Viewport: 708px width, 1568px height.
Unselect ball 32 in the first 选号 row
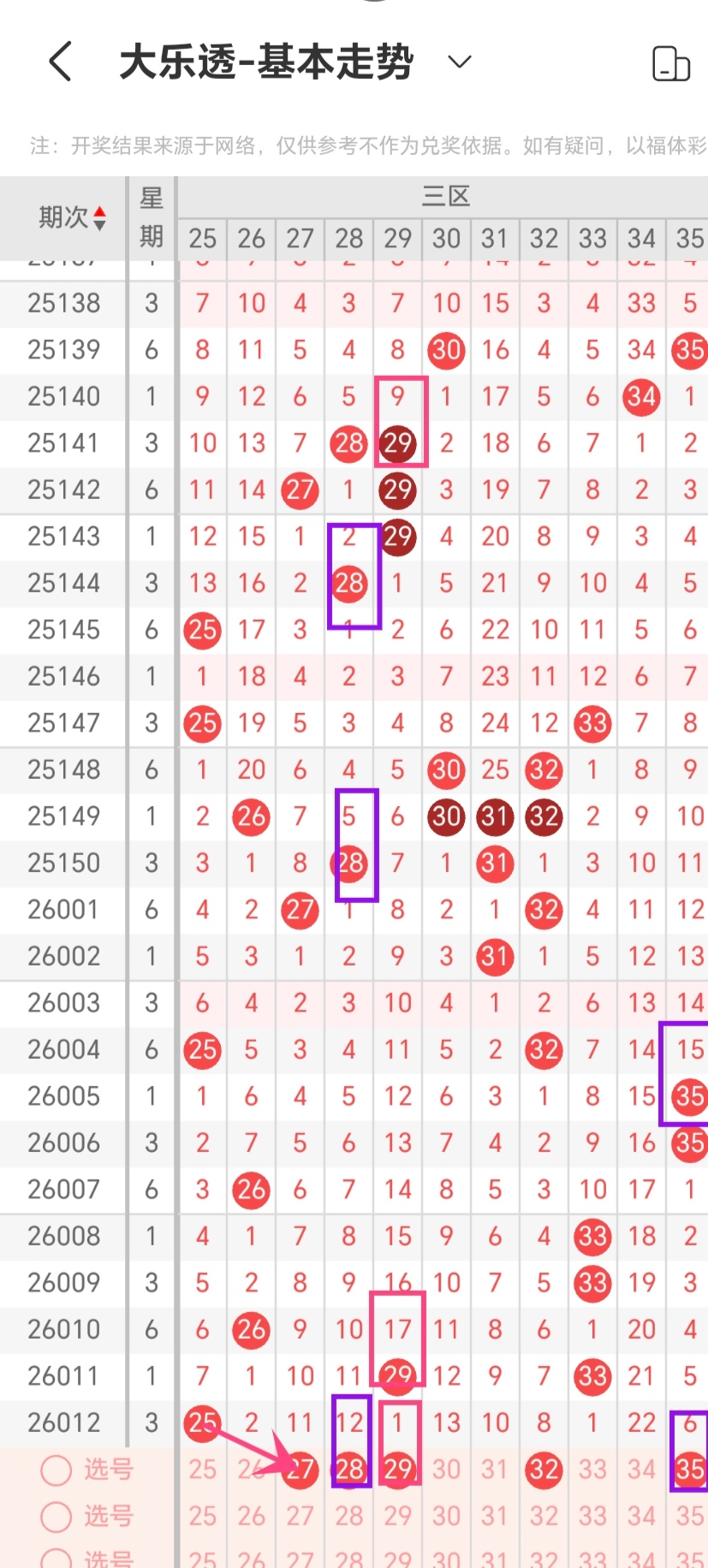coord(544,1470)
